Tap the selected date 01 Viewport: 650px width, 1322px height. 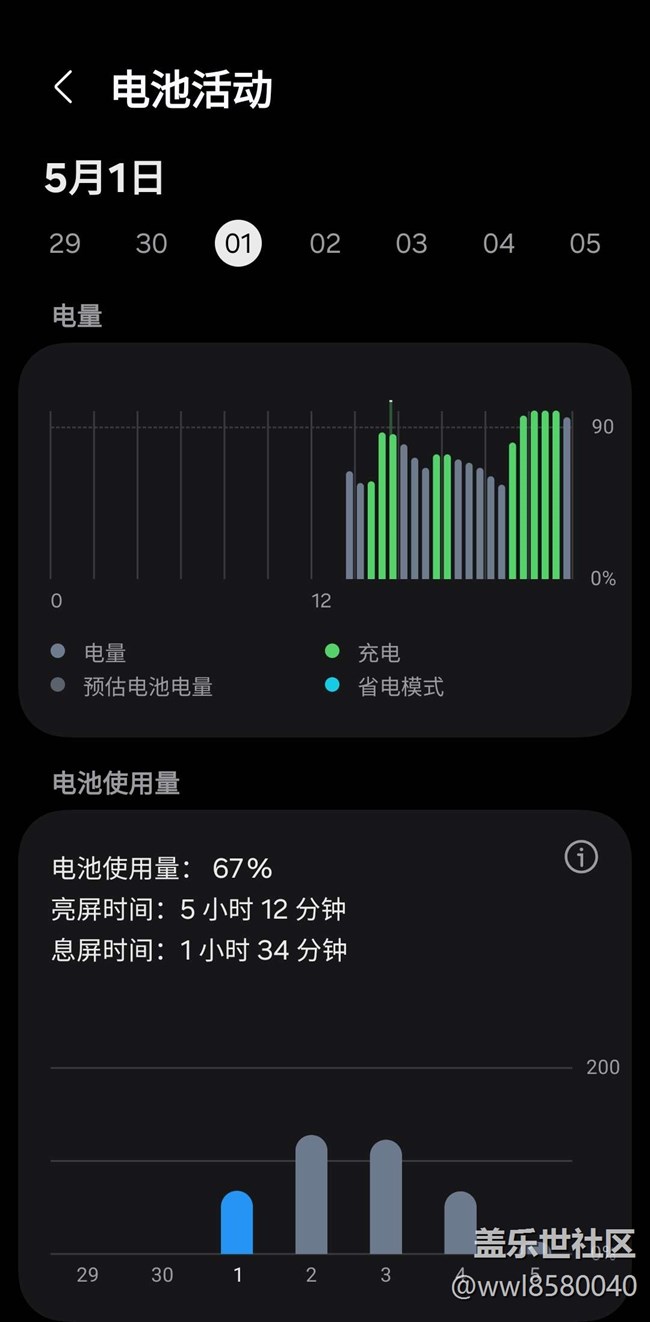pyautogui.click(x=238, y=244)
